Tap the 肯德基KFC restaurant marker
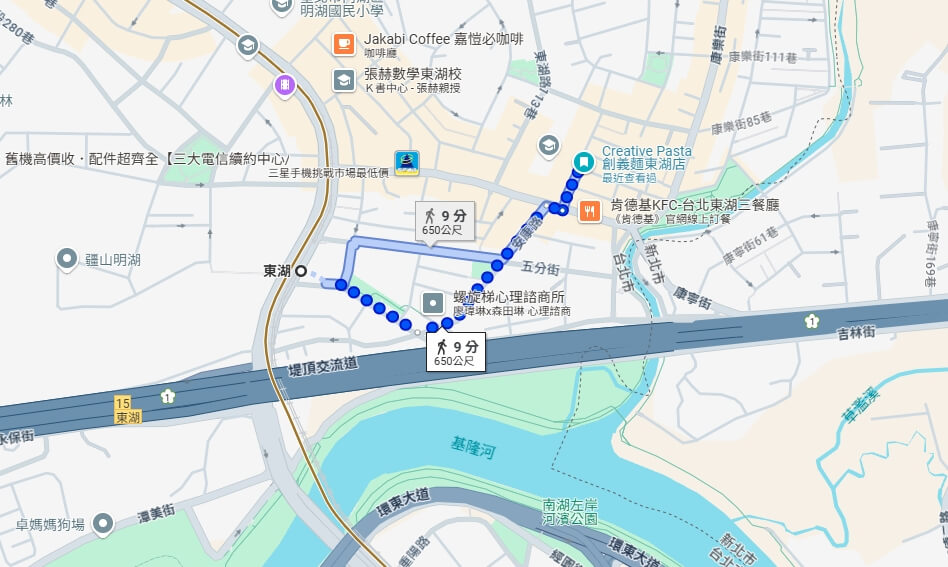 [591, 211]
